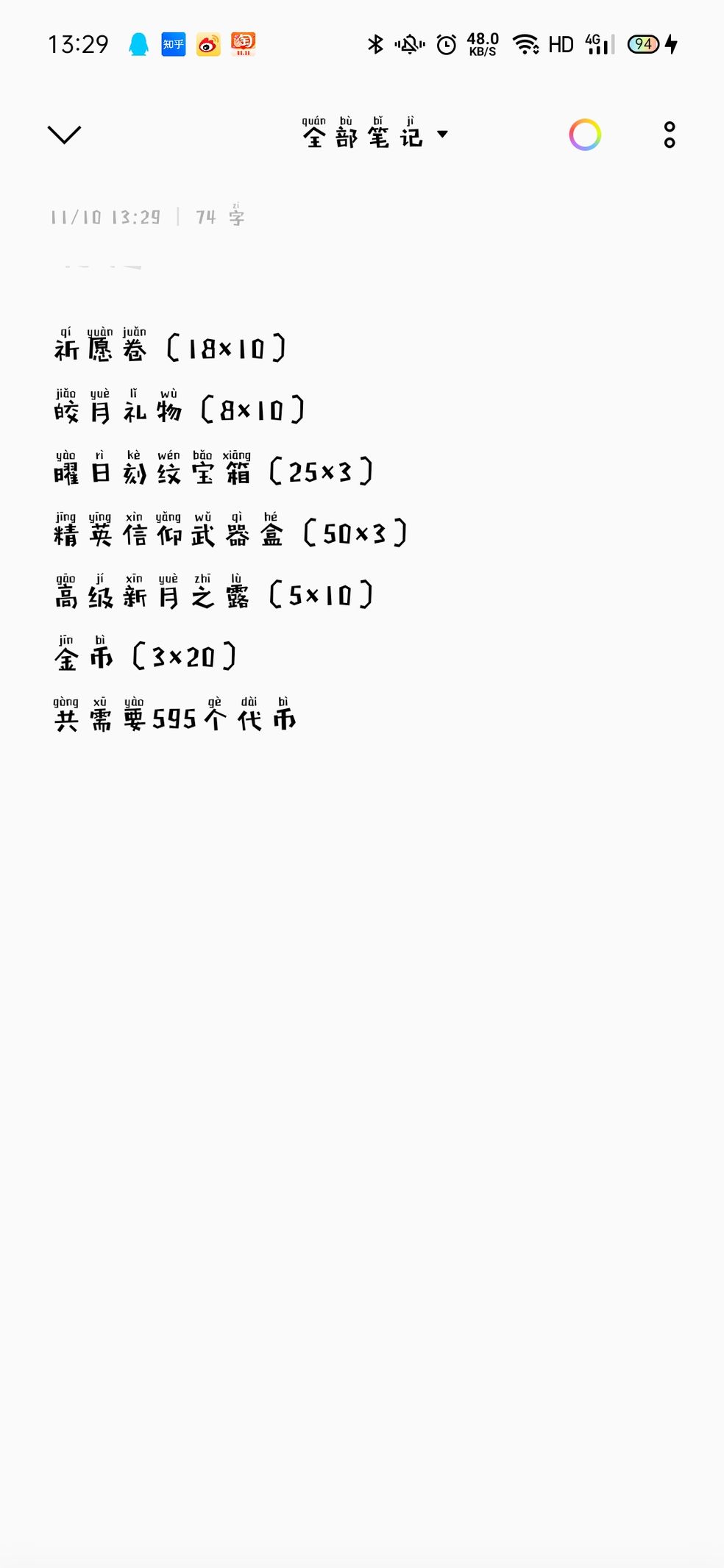This screenshot has height=1568, width=724.
Task: Tap the colorful ring icon
Action: [585, 135]
